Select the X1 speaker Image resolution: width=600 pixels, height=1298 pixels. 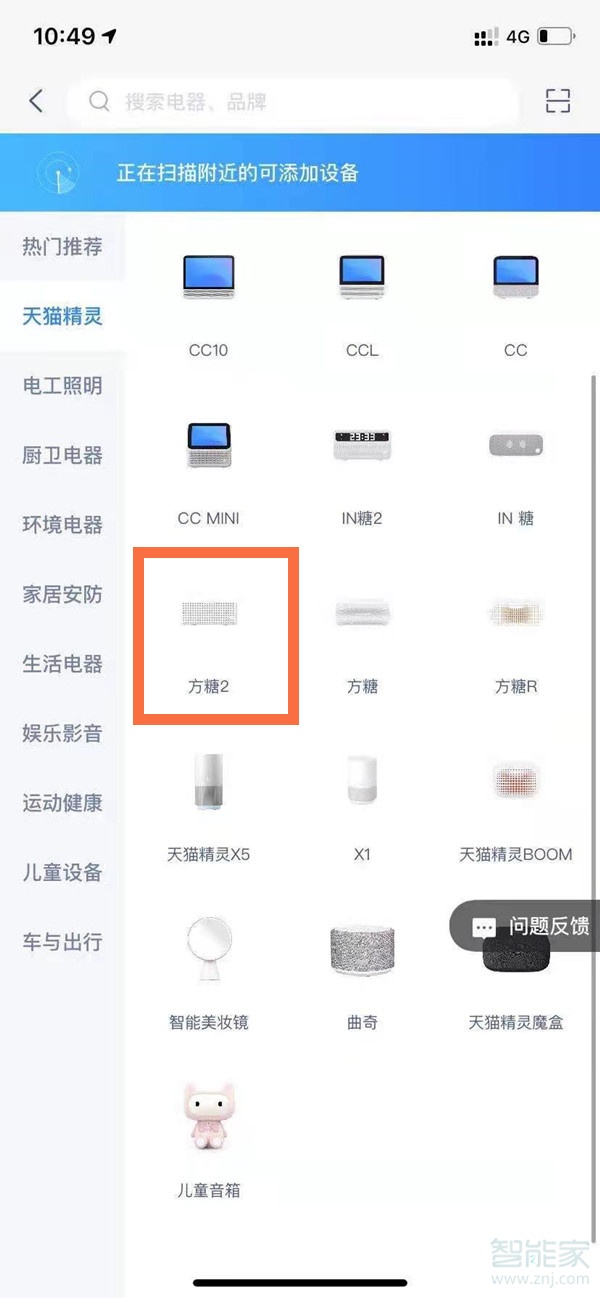(362, 800)
